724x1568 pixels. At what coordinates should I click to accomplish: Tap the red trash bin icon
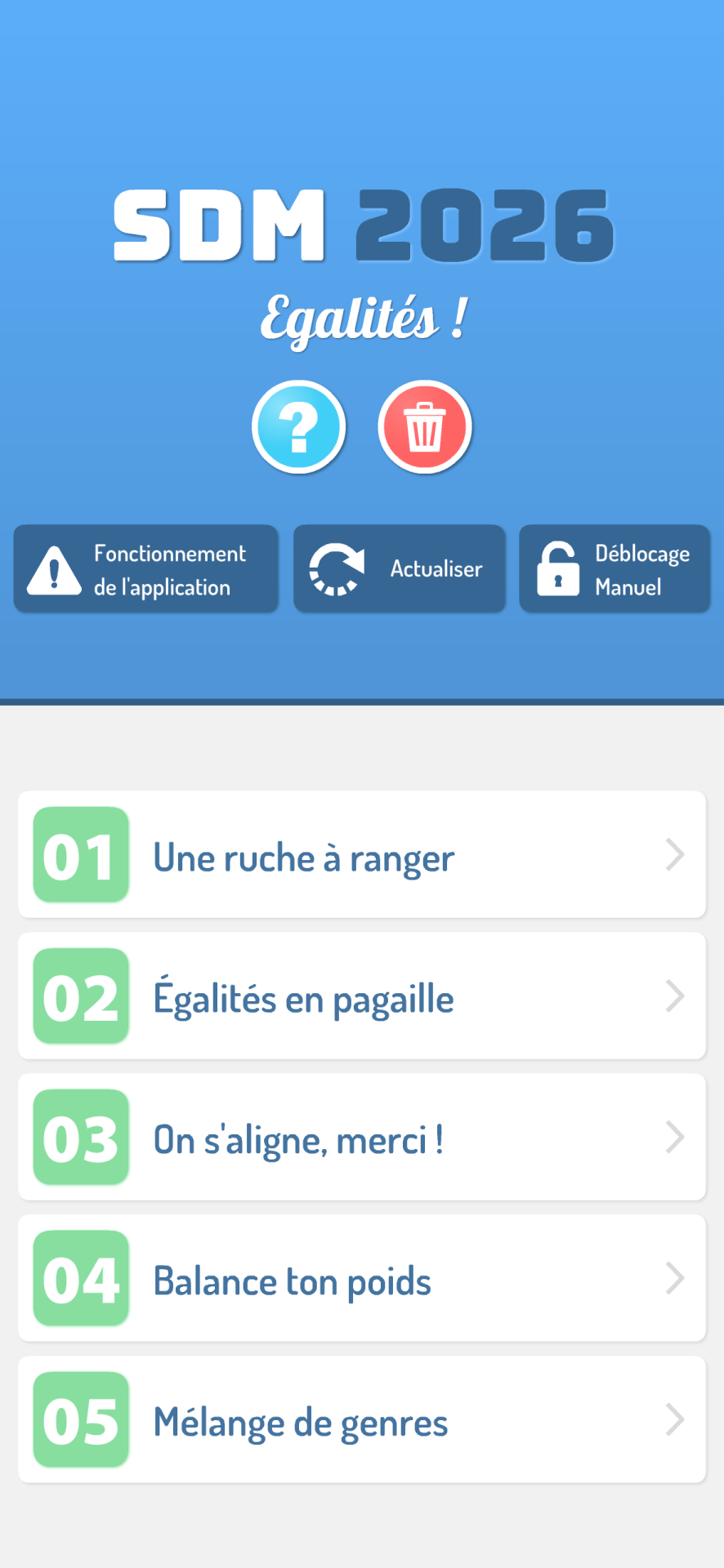tap(425, 427)
